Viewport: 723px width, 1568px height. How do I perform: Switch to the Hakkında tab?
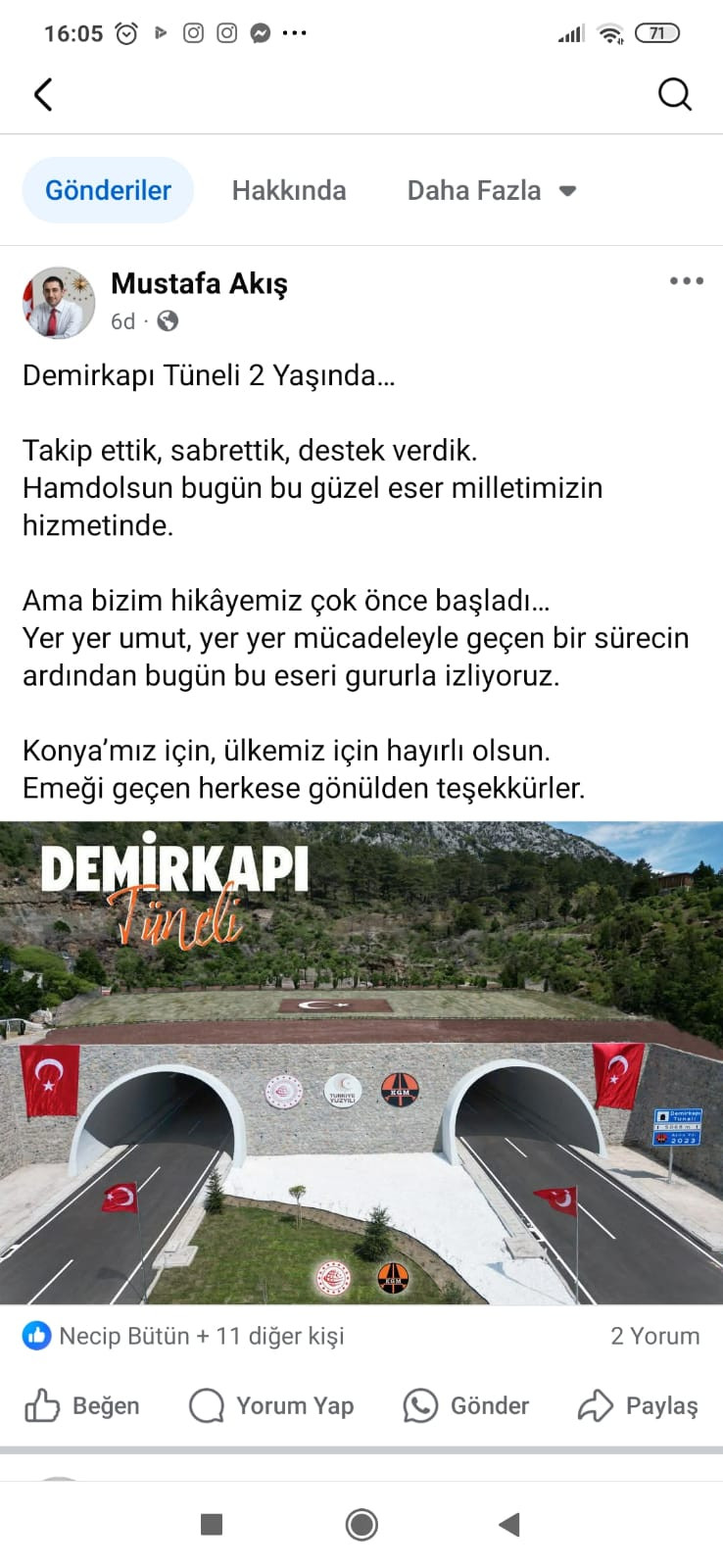[x=289, y=190]
